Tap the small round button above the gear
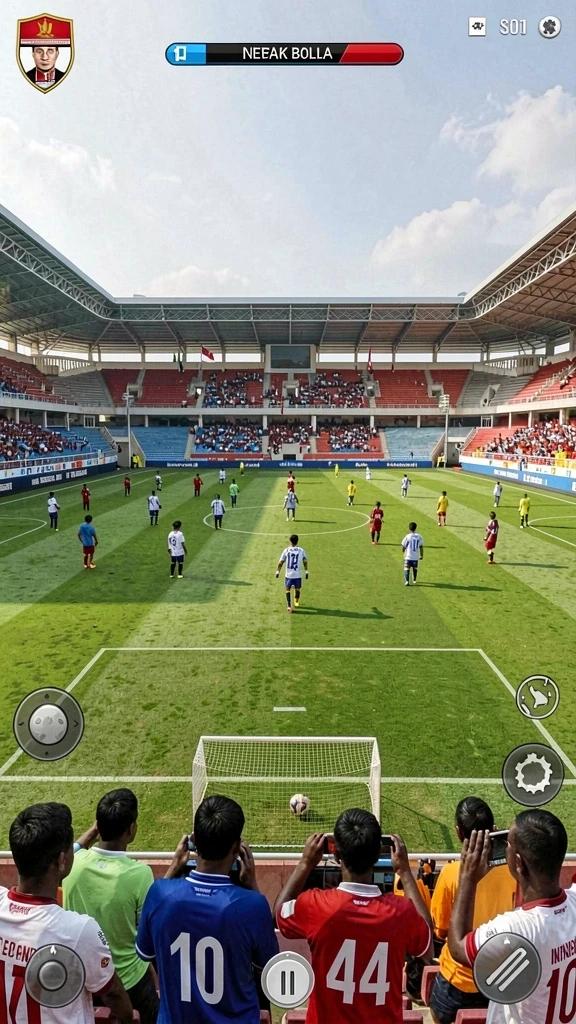This screenshot has width=576, height=1024. pyautogui.click(x=537, y=697)
